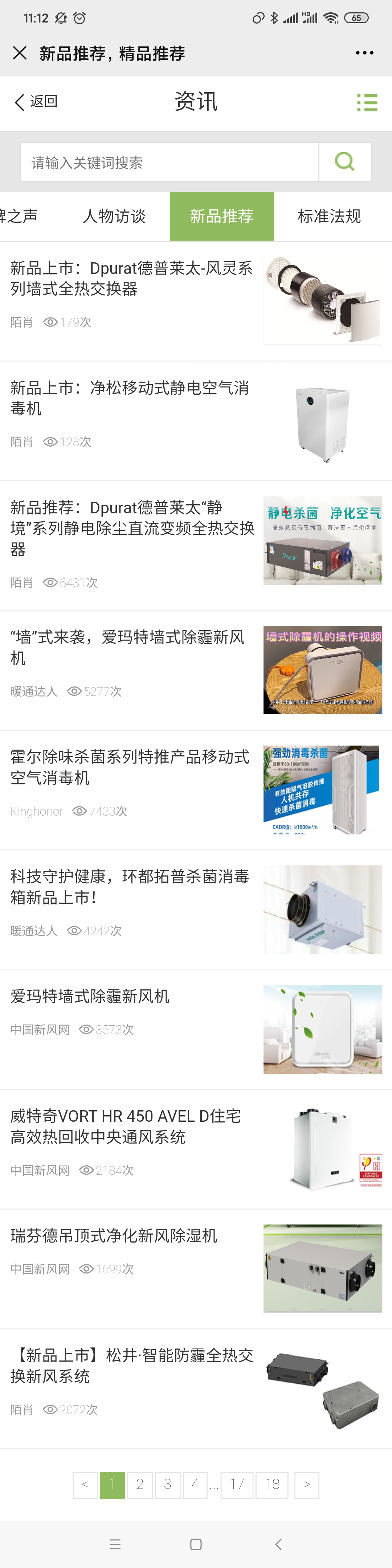Open the Dpurat静境系列全热交换器 article
The height and width of the screenshot is (1568, 392).
pos(131,528)
